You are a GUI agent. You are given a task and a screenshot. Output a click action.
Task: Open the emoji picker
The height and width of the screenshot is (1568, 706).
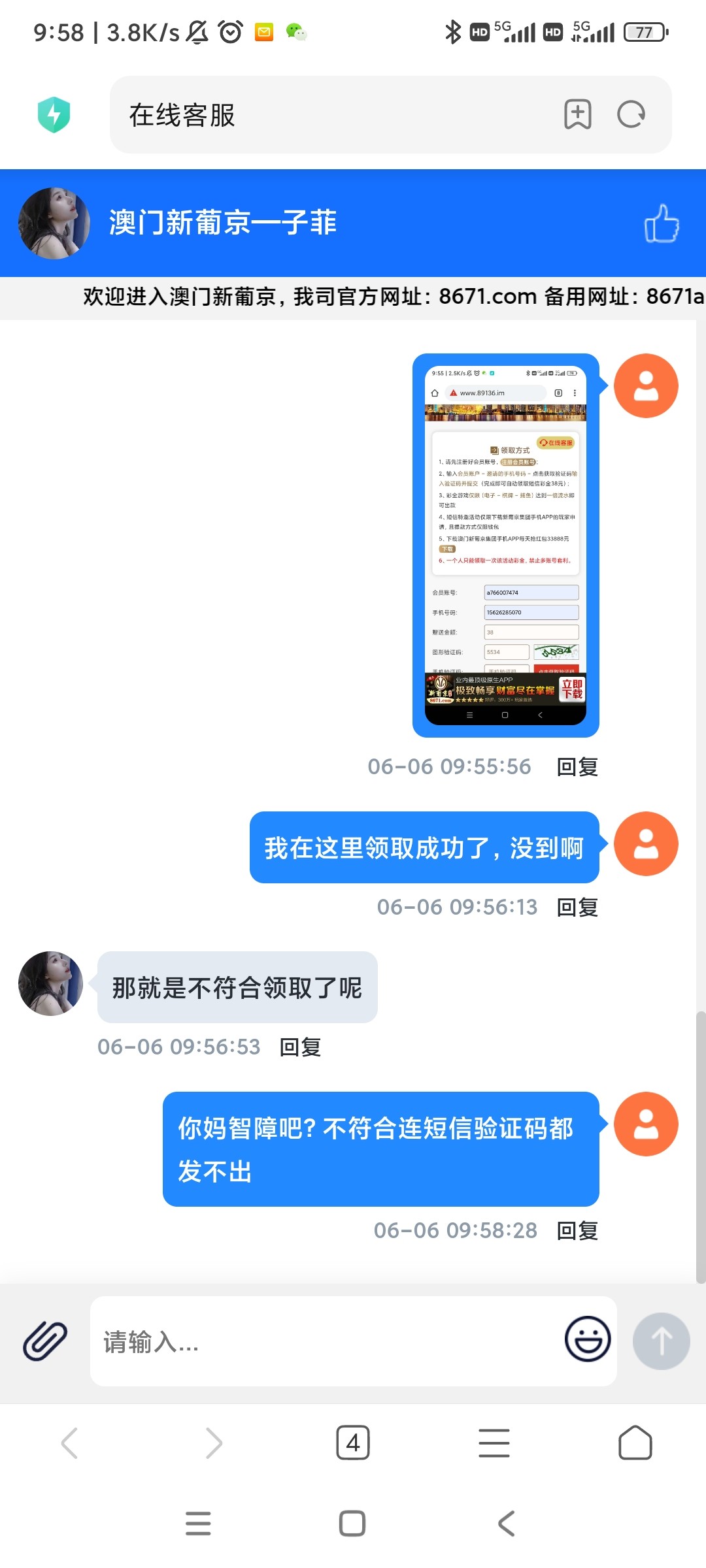coord(588,1339)
